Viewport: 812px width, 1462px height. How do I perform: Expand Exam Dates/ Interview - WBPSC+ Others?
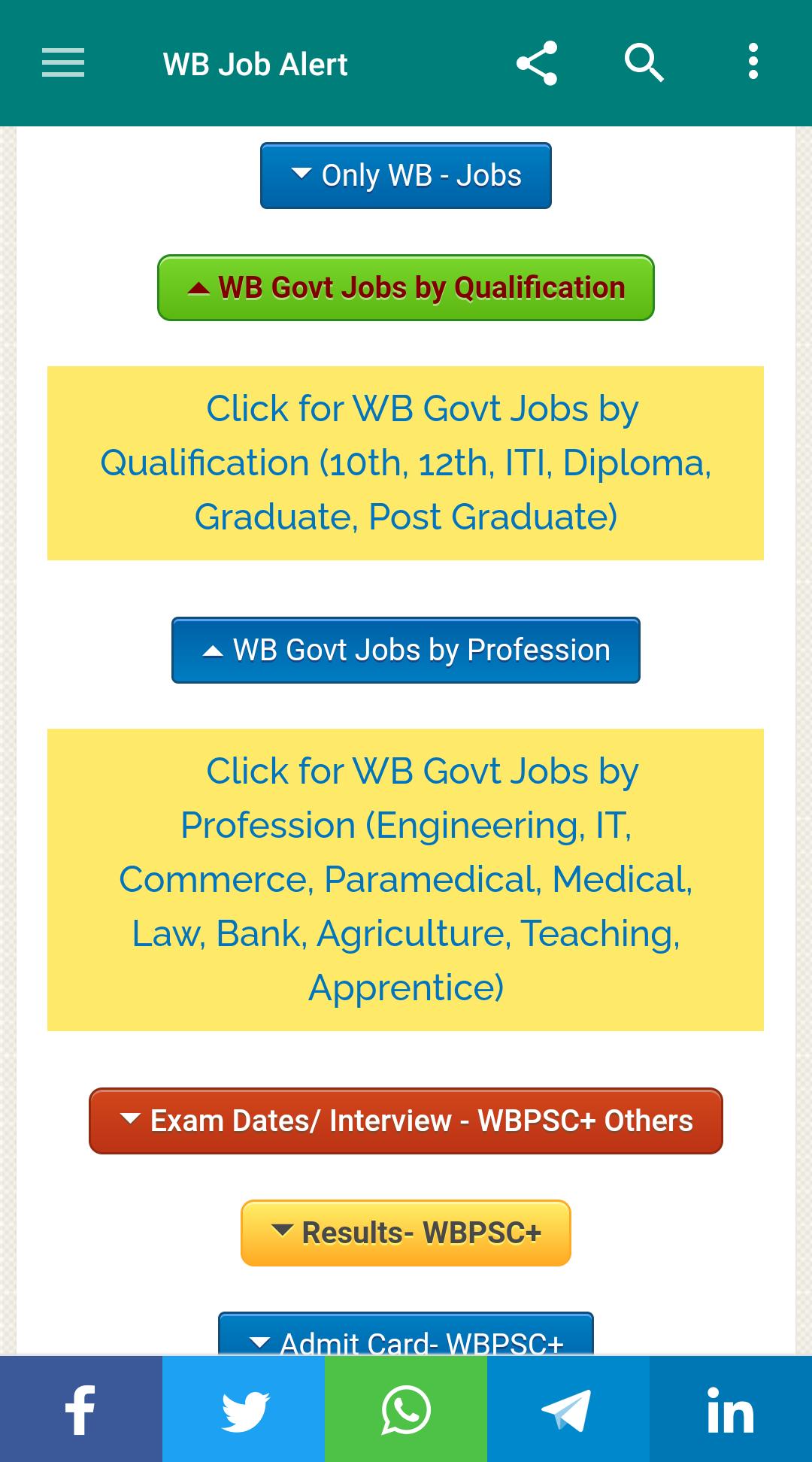click(406, 1121)
